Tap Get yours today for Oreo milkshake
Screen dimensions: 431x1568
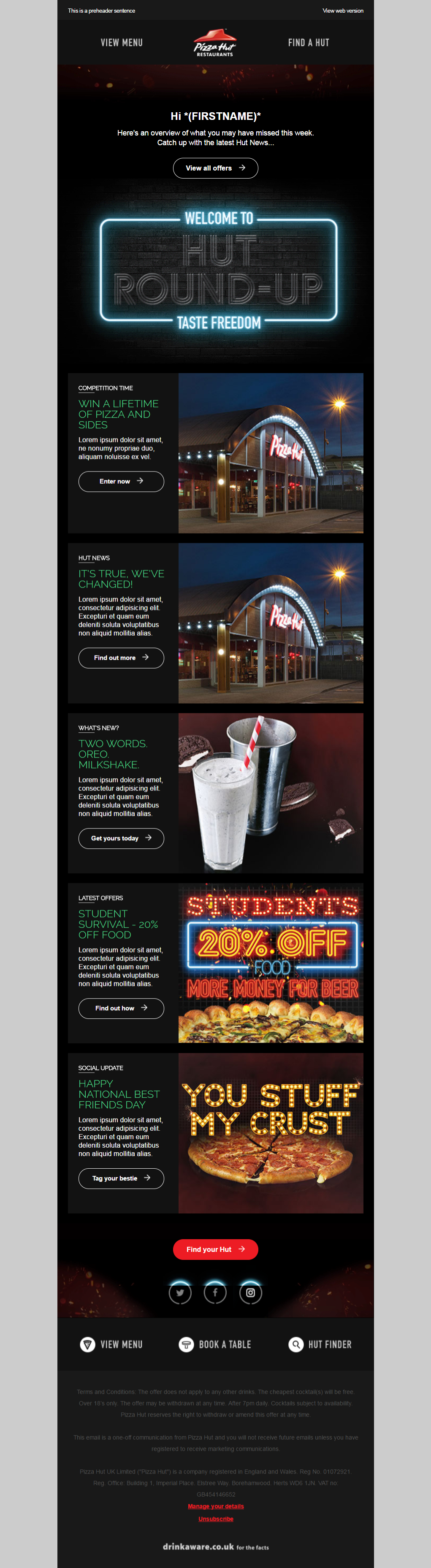pos(121,837)
